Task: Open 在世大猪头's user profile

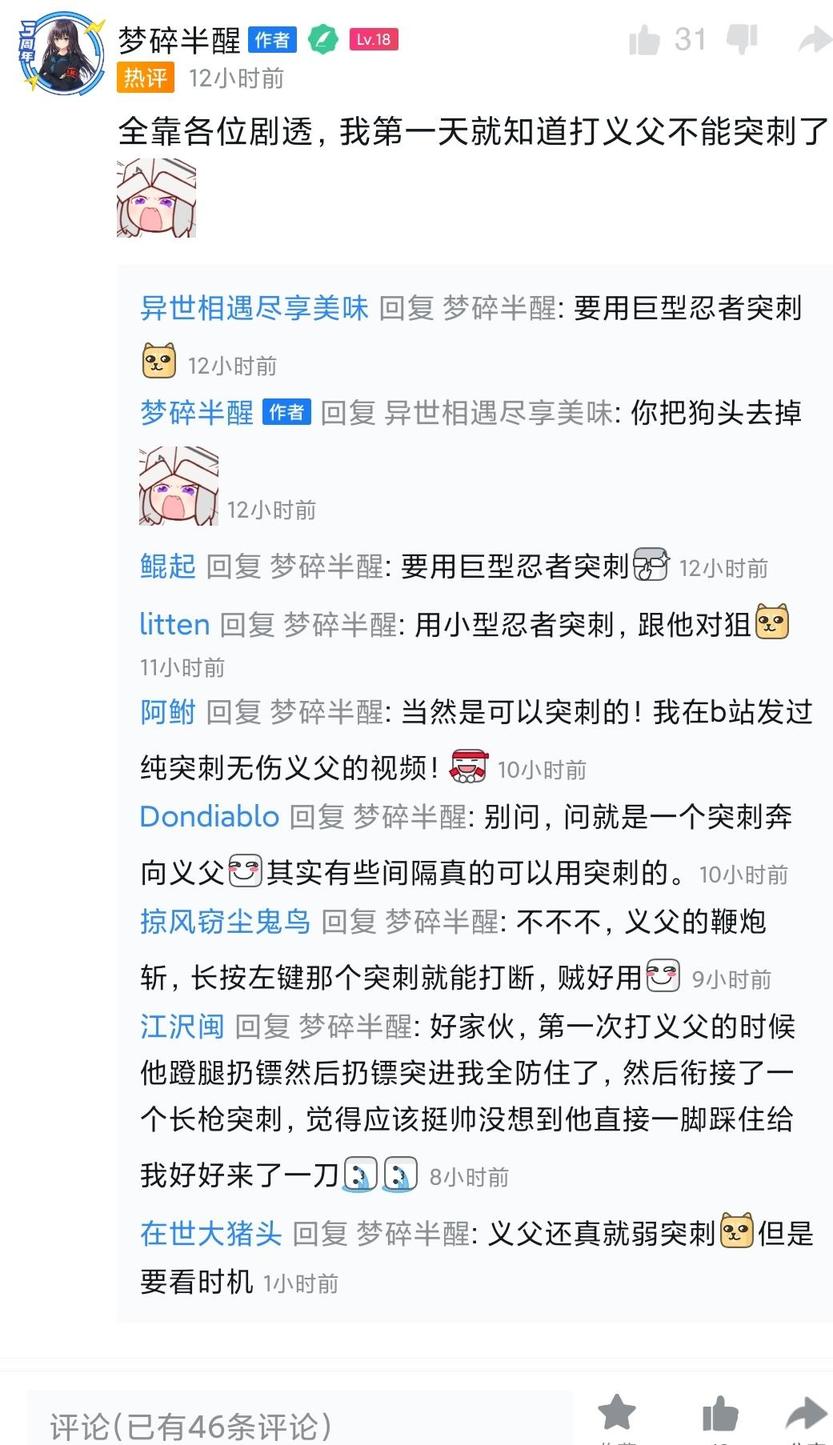Action: click(211, 1234)
